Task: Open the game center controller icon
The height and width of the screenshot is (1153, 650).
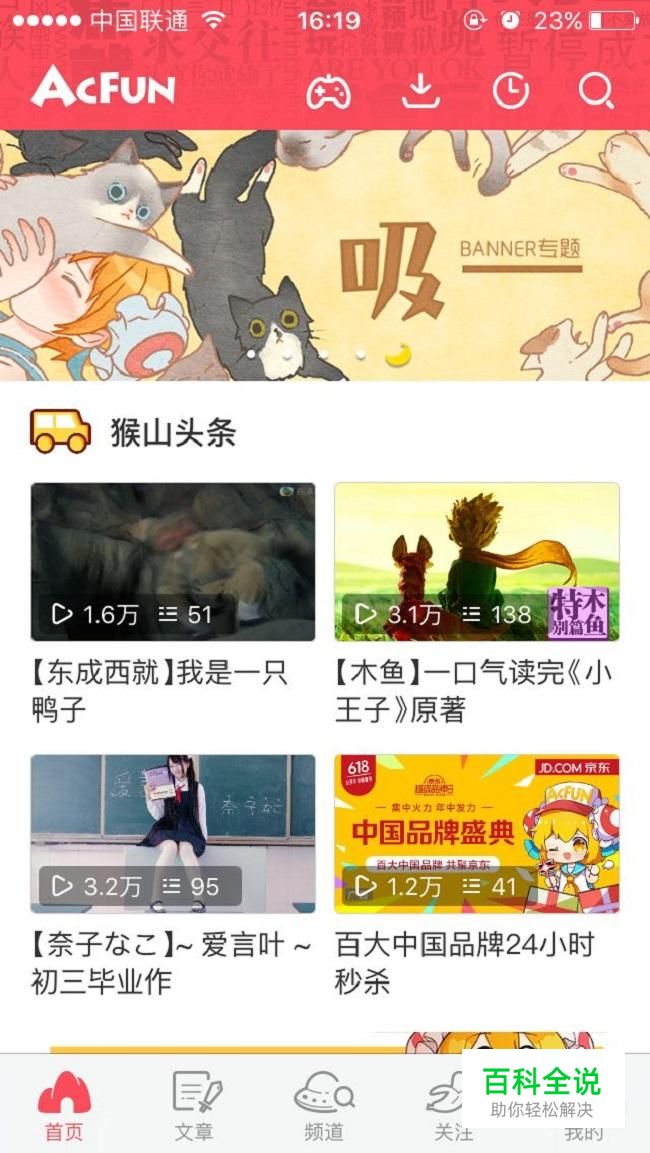Action: point(328,92)
